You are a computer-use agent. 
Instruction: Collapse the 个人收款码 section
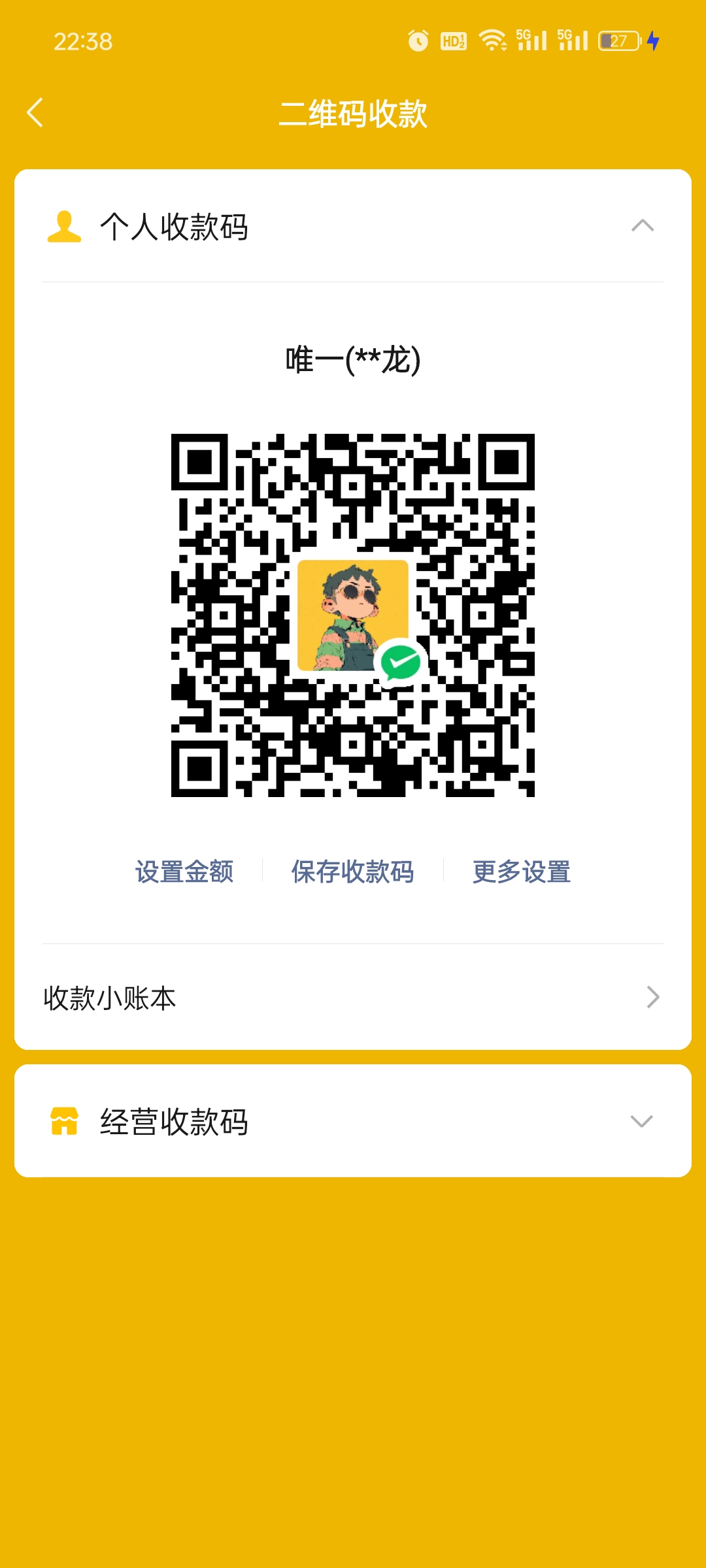point(642,226)
